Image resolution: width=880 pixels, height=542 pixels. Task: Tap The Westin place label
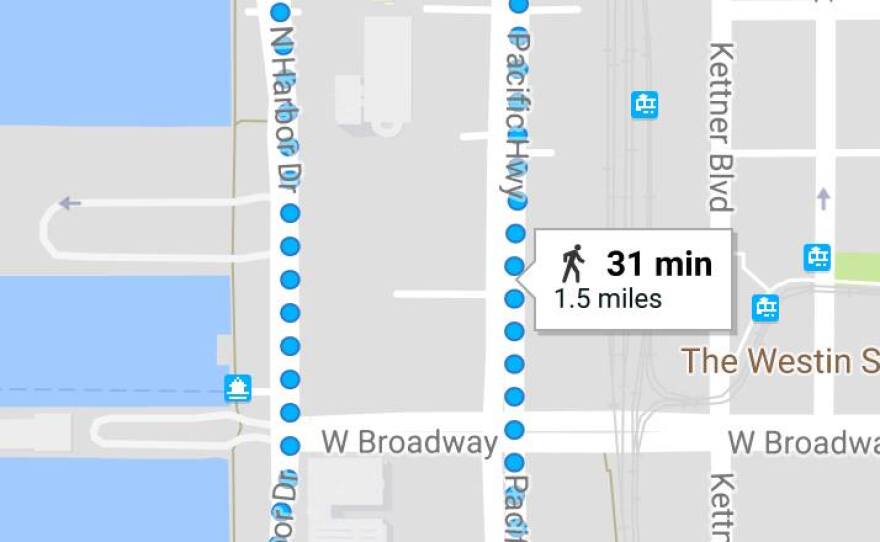click(780, 360)
